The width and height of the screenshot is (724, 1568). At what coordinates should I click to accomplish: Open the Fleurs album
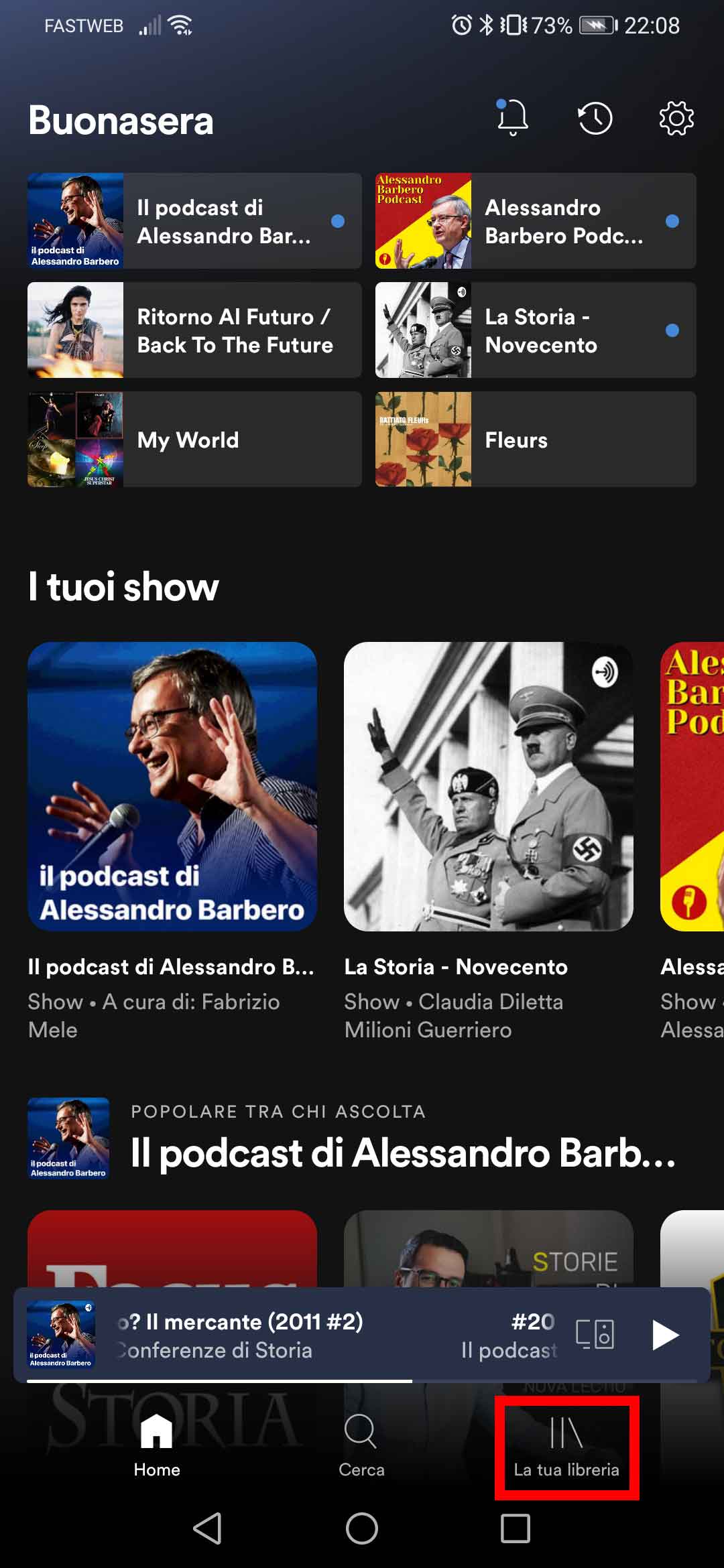535,440
